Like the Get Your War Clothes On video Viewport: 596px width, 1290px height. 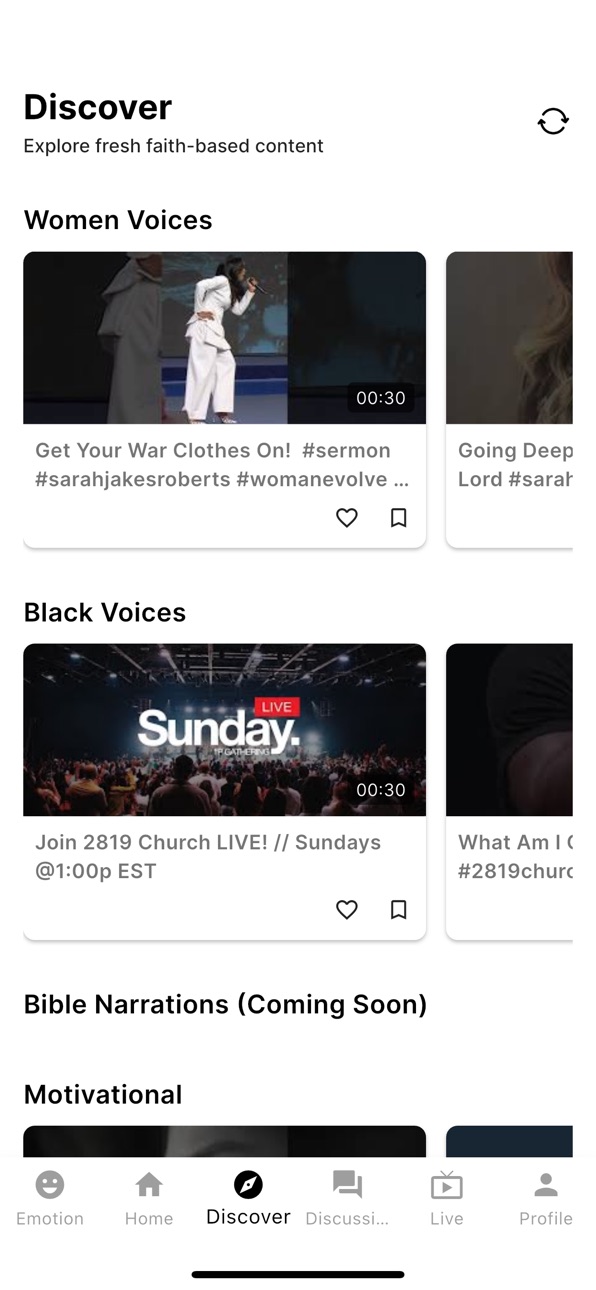point(346,518)
